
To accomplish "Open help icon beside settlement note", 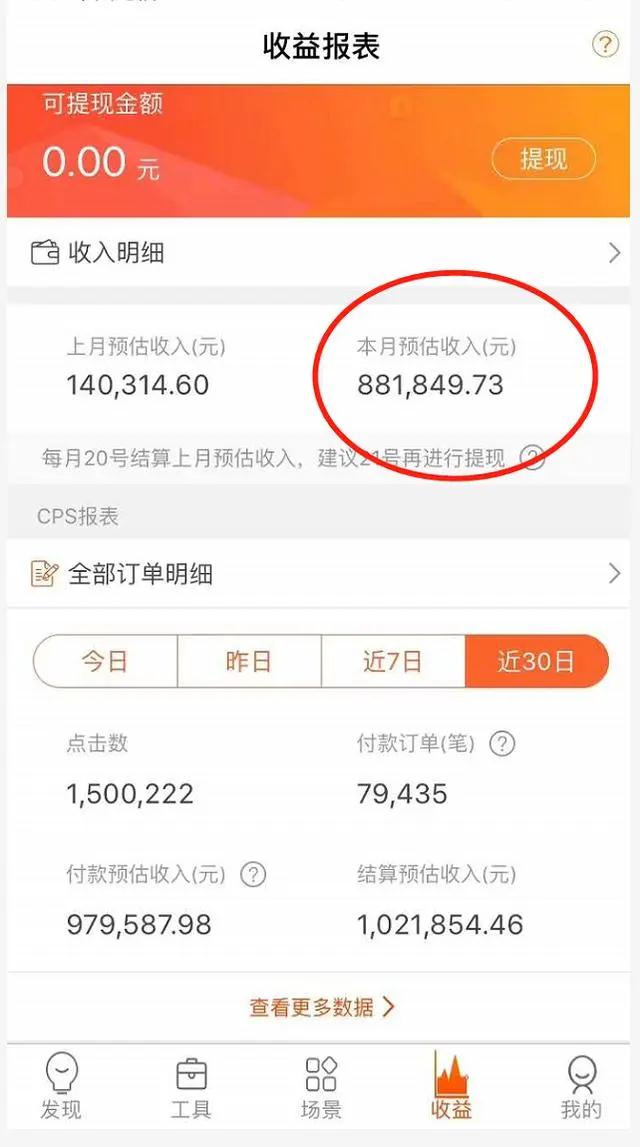I will click(x=534, y=459).
